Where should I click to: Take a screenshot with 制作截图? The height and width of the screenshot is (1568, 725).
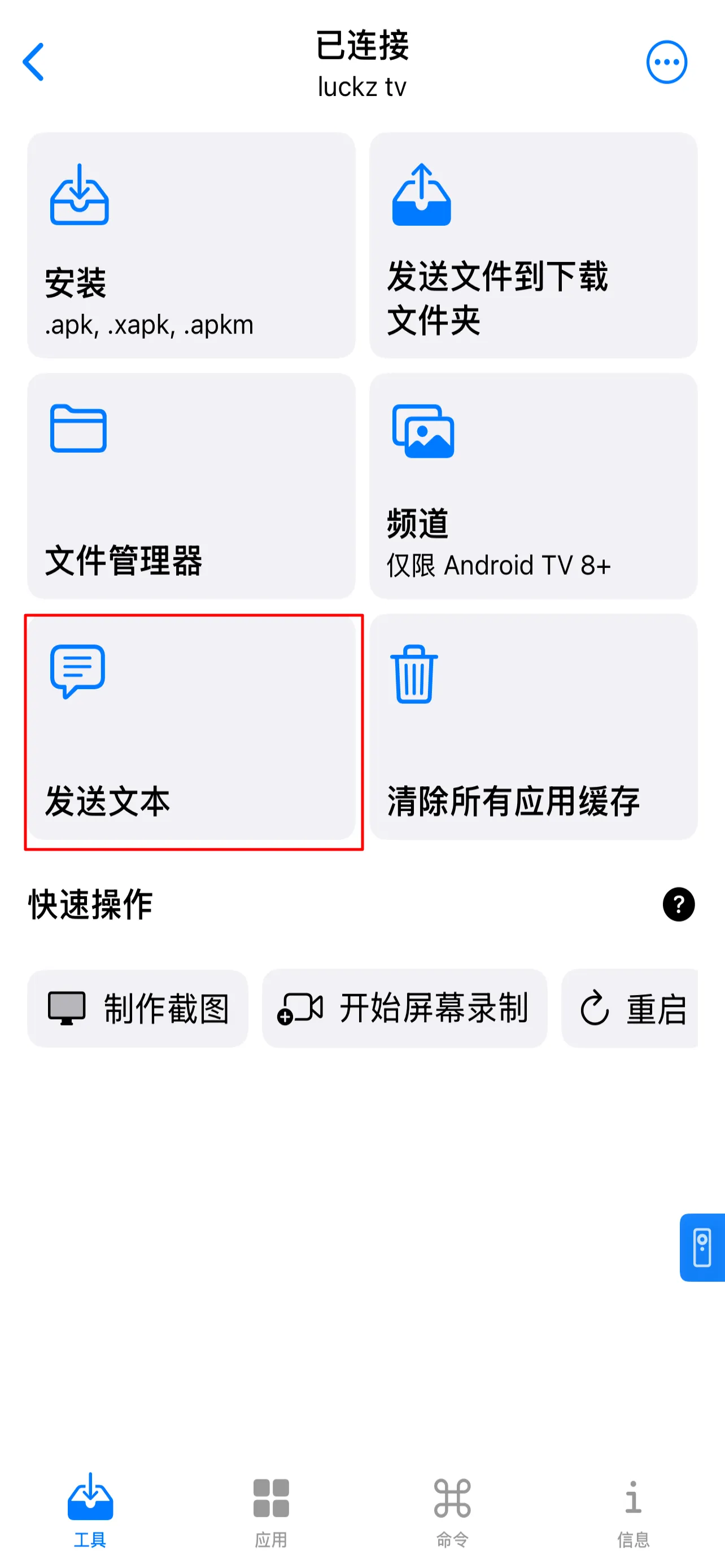click(138, 1009)
